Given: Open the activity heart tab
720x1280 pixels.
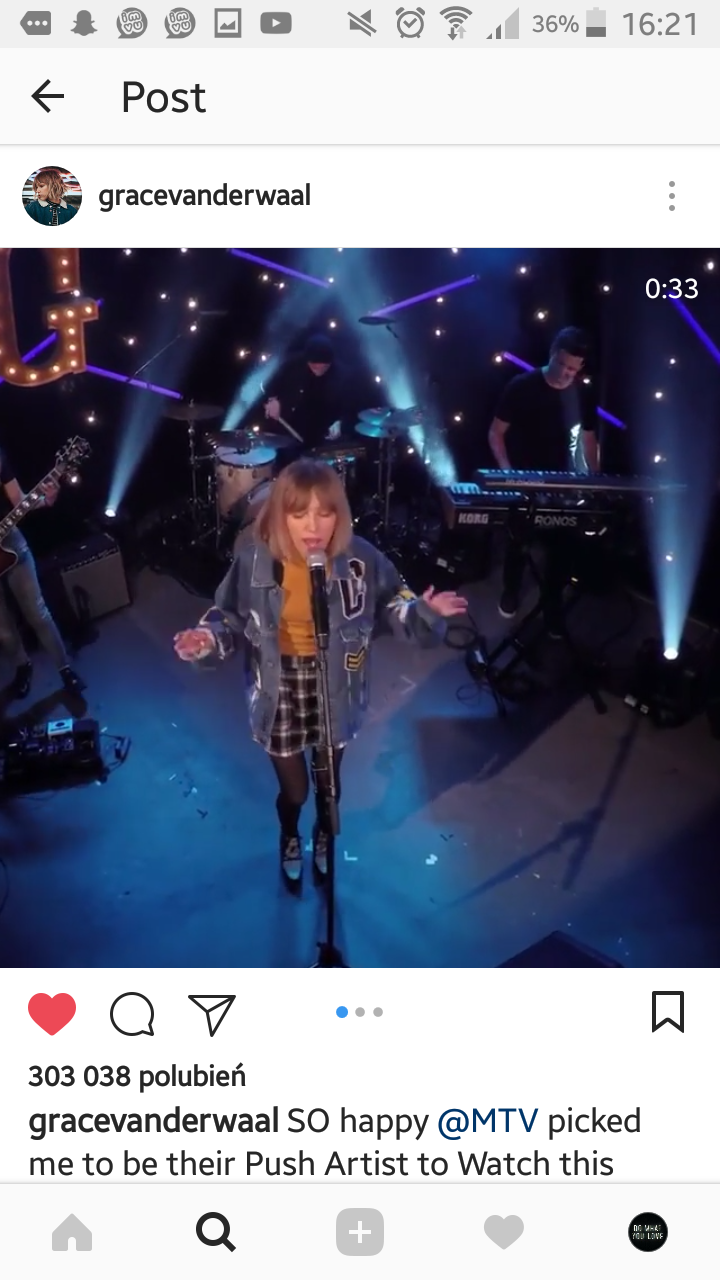Looking at the screenshot, I should (x=504, y=1233).
